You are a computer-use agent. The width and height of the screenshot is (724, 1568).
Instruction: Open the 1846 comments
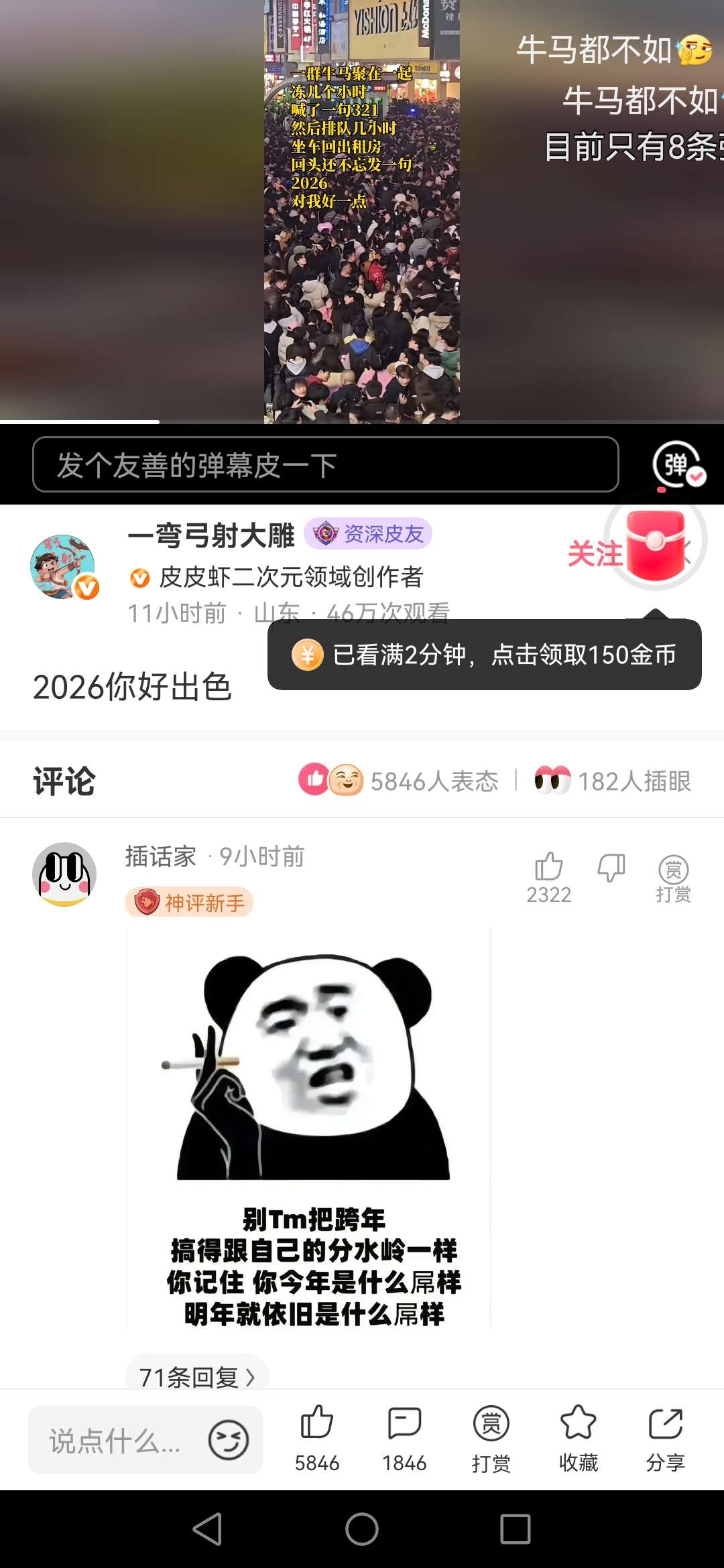404,1437
